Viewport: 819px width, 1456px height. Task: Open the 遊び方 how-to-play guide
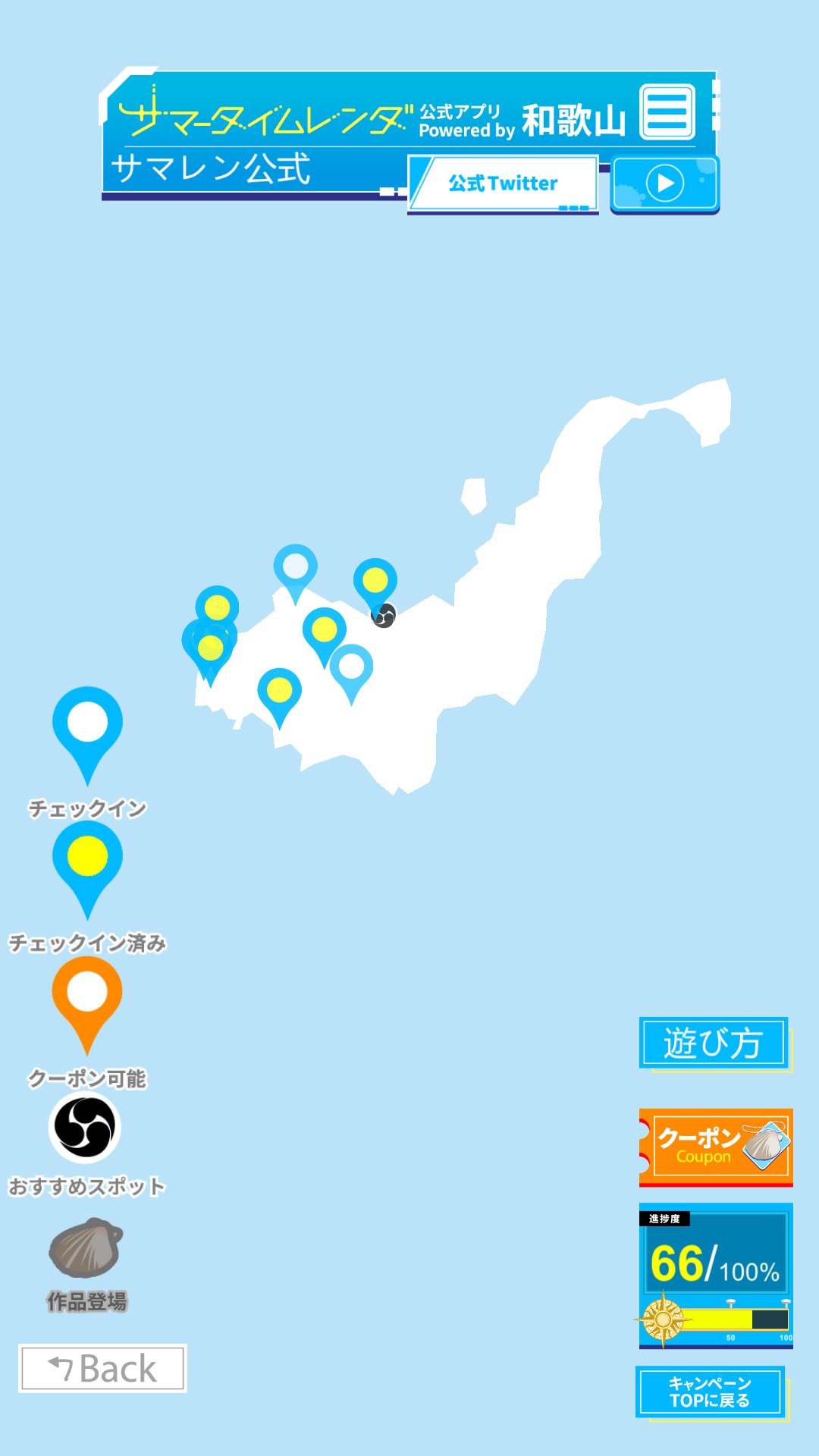coord(713,1043)
